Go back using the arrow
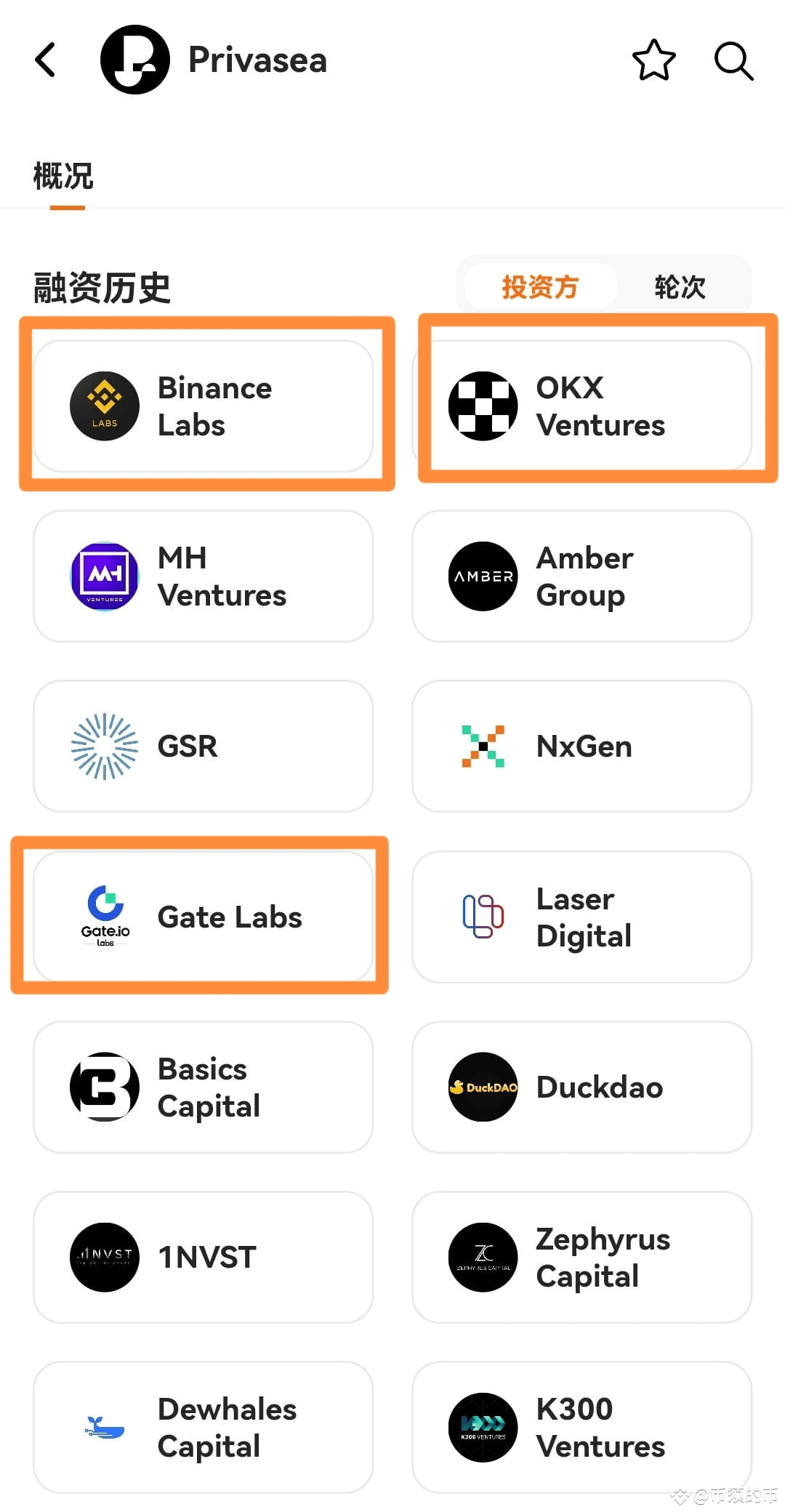Viewport: 785px width, 1512px height. (45, 60)
